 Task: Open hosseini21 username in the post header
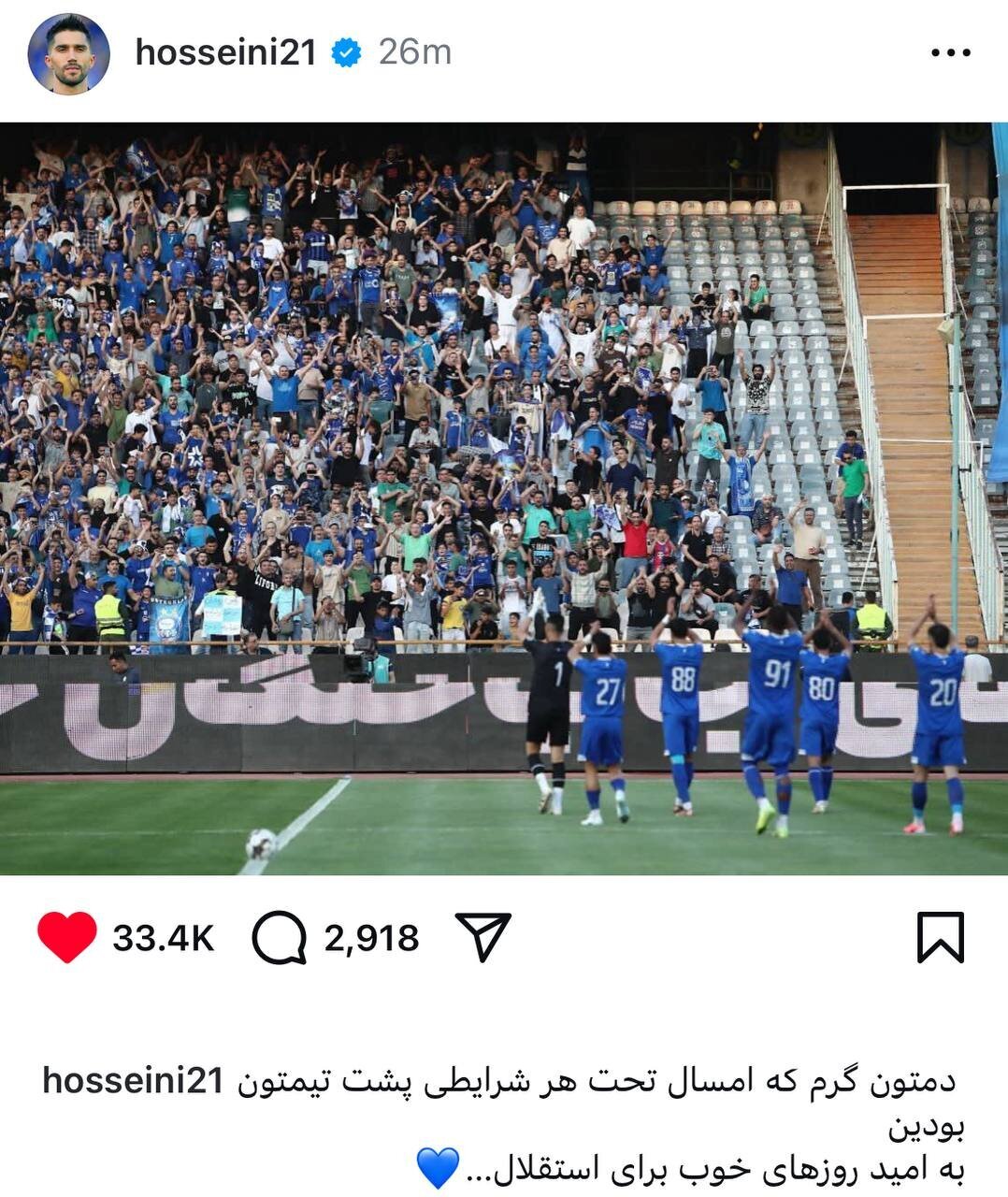(x=225, y=53)
